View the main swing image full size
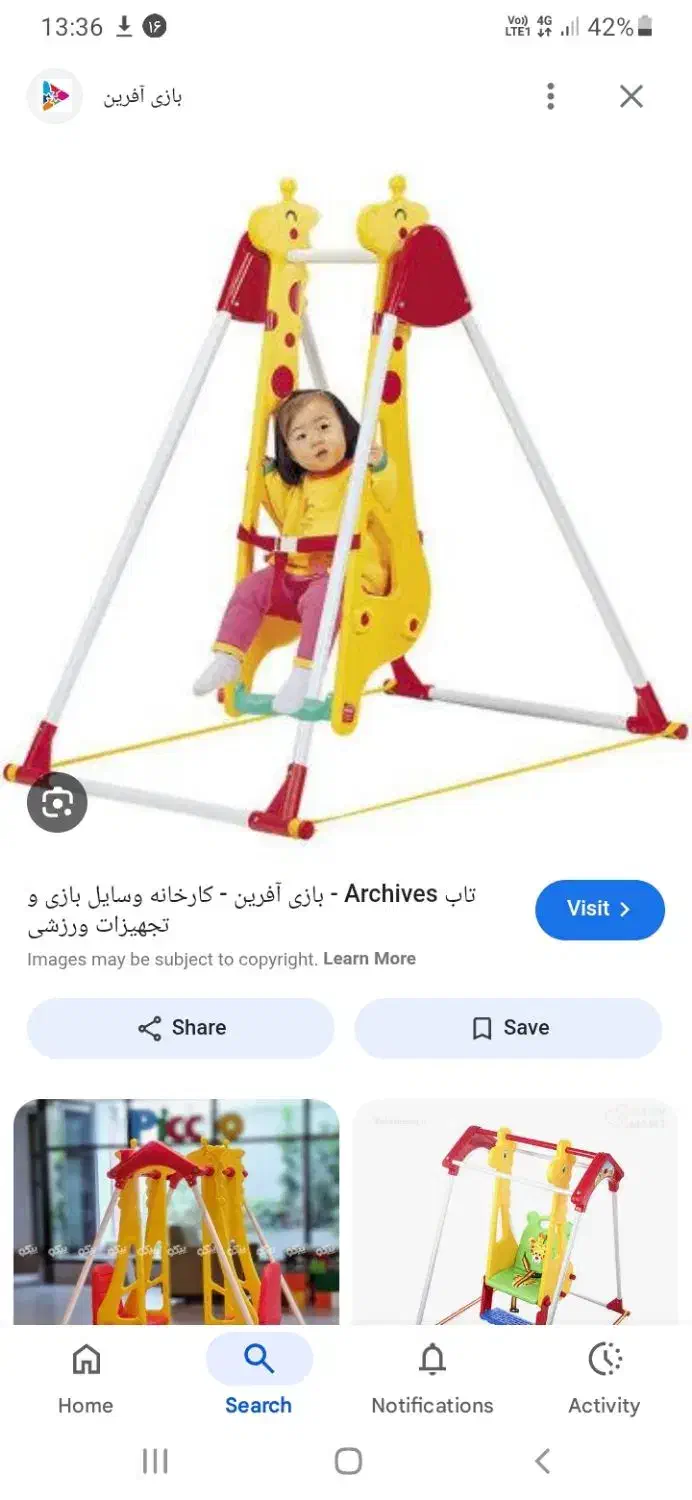This screenshot has width=692, height=1500. point(346,500)
